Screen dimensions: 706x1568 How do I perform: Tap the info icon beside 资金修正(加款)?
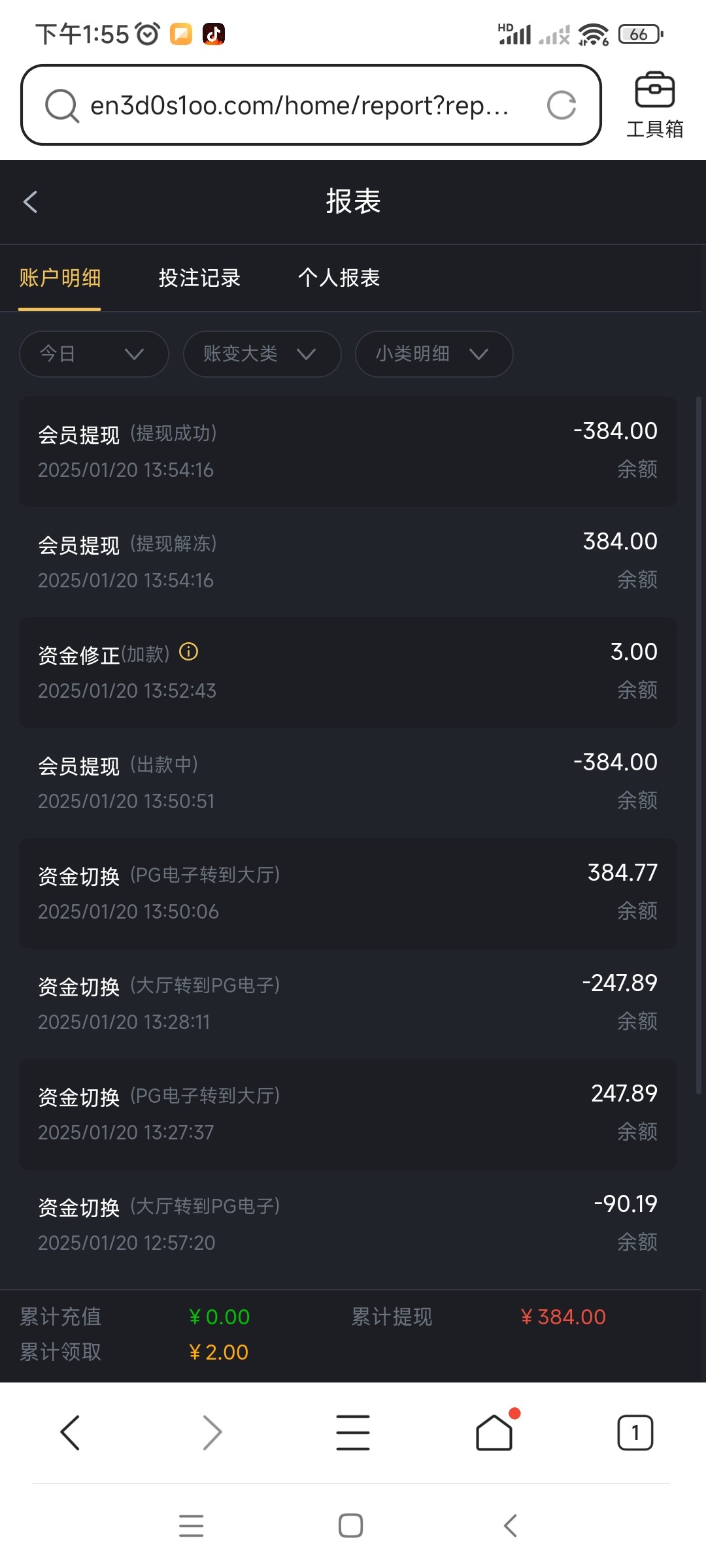click(188, 652)
